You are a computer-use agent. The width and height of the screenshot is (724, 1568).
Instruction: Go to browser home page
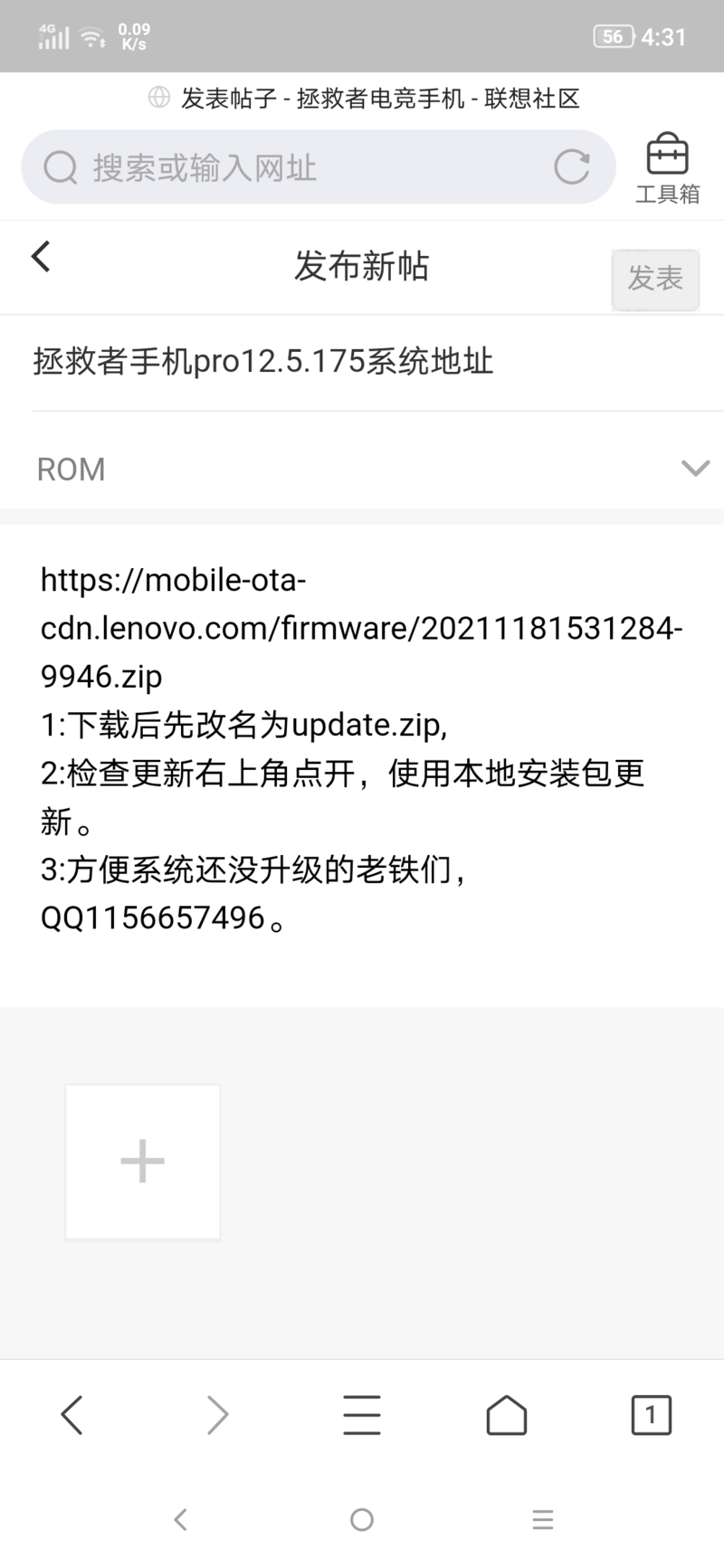click(x=507, y=1414)
